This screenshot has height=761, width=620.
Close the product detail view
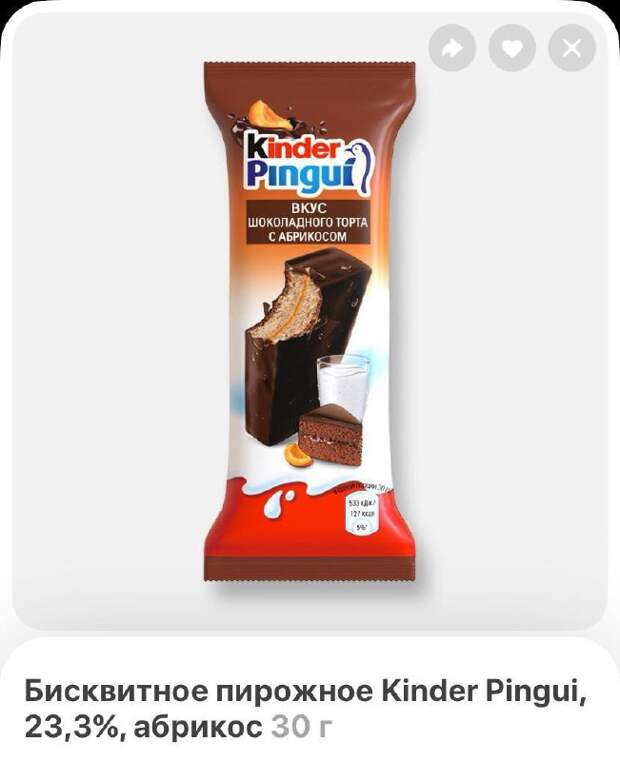pyautogui.click(x=572, y=48)
